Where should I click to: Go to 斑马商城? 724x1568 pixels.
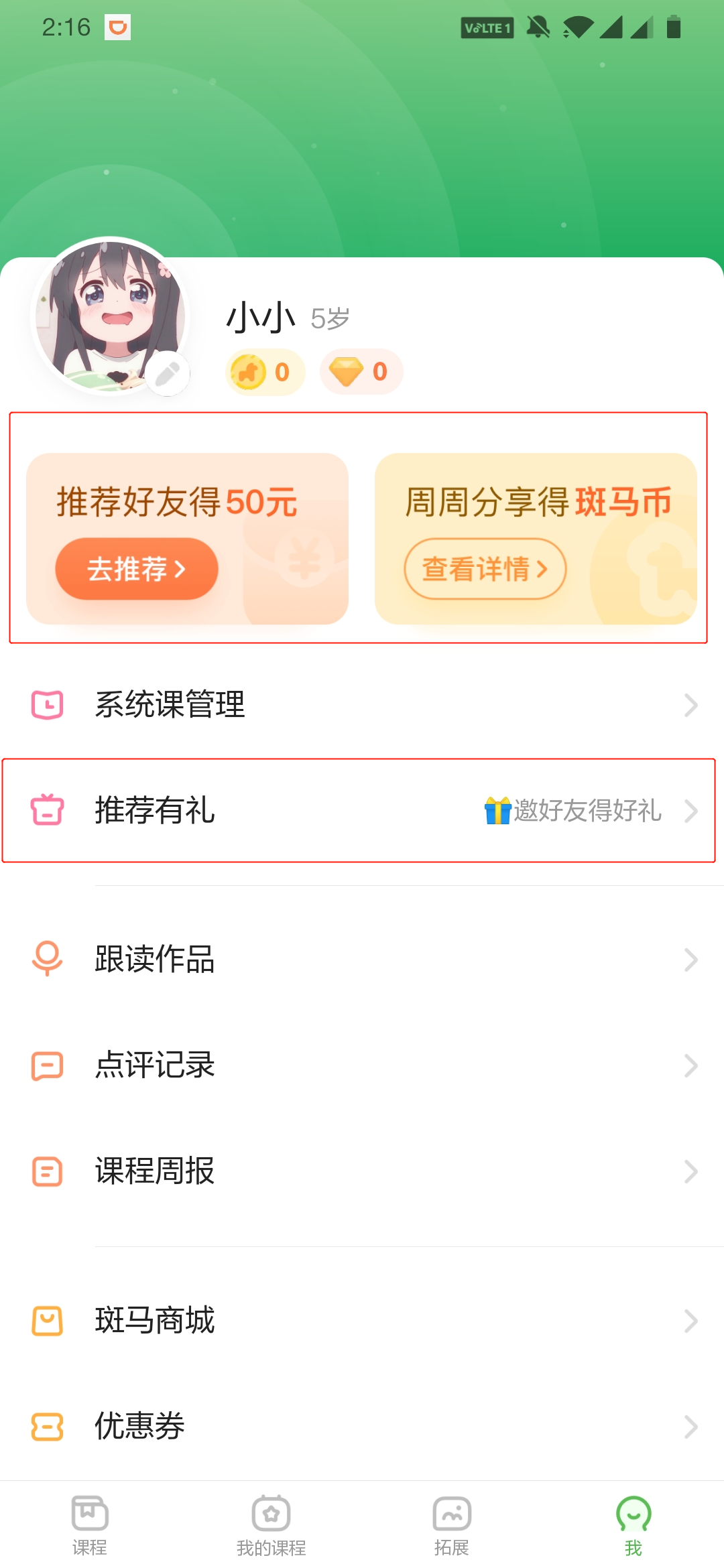(362, 1321)
